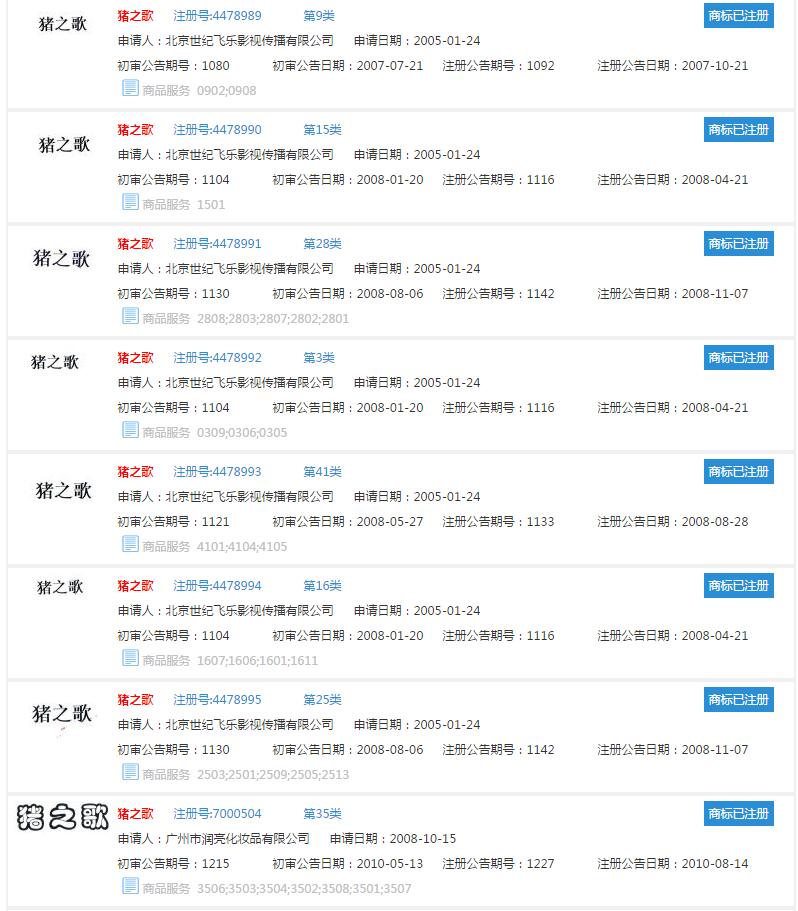The width and height of the screenshot is (798, 911).
Task: Open goods/services icon for registration 4478989
Action: [x=130, y=89]
